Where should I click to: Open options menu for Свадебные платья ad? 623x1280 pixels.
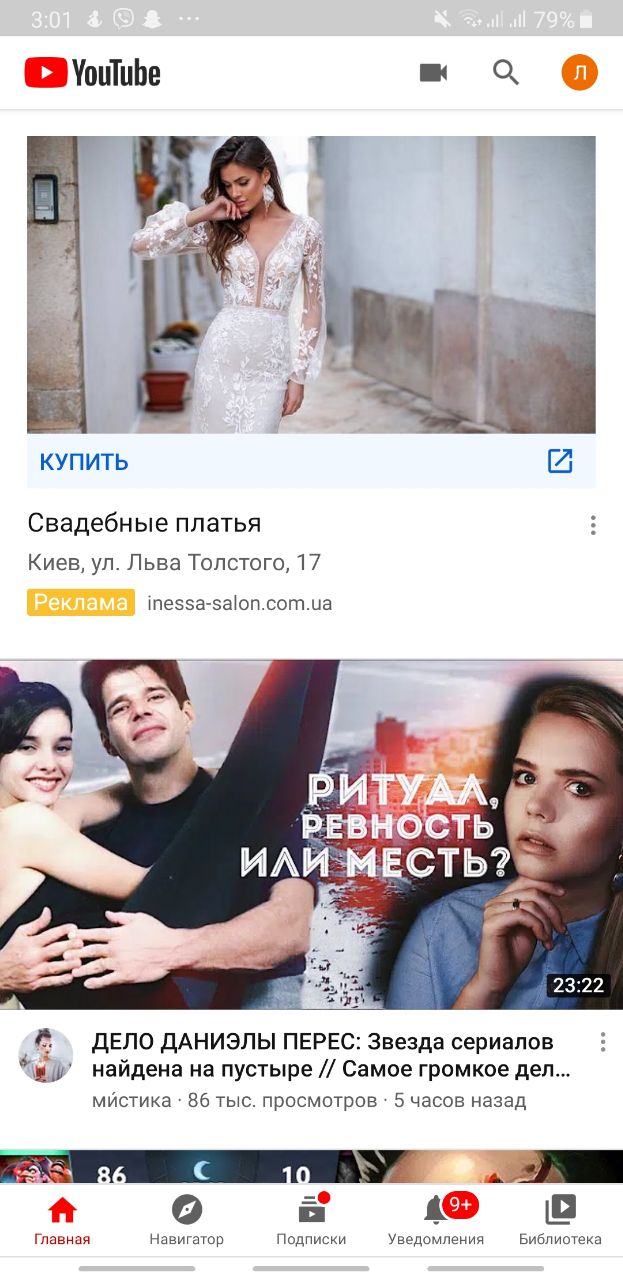[x=593, y=525]
